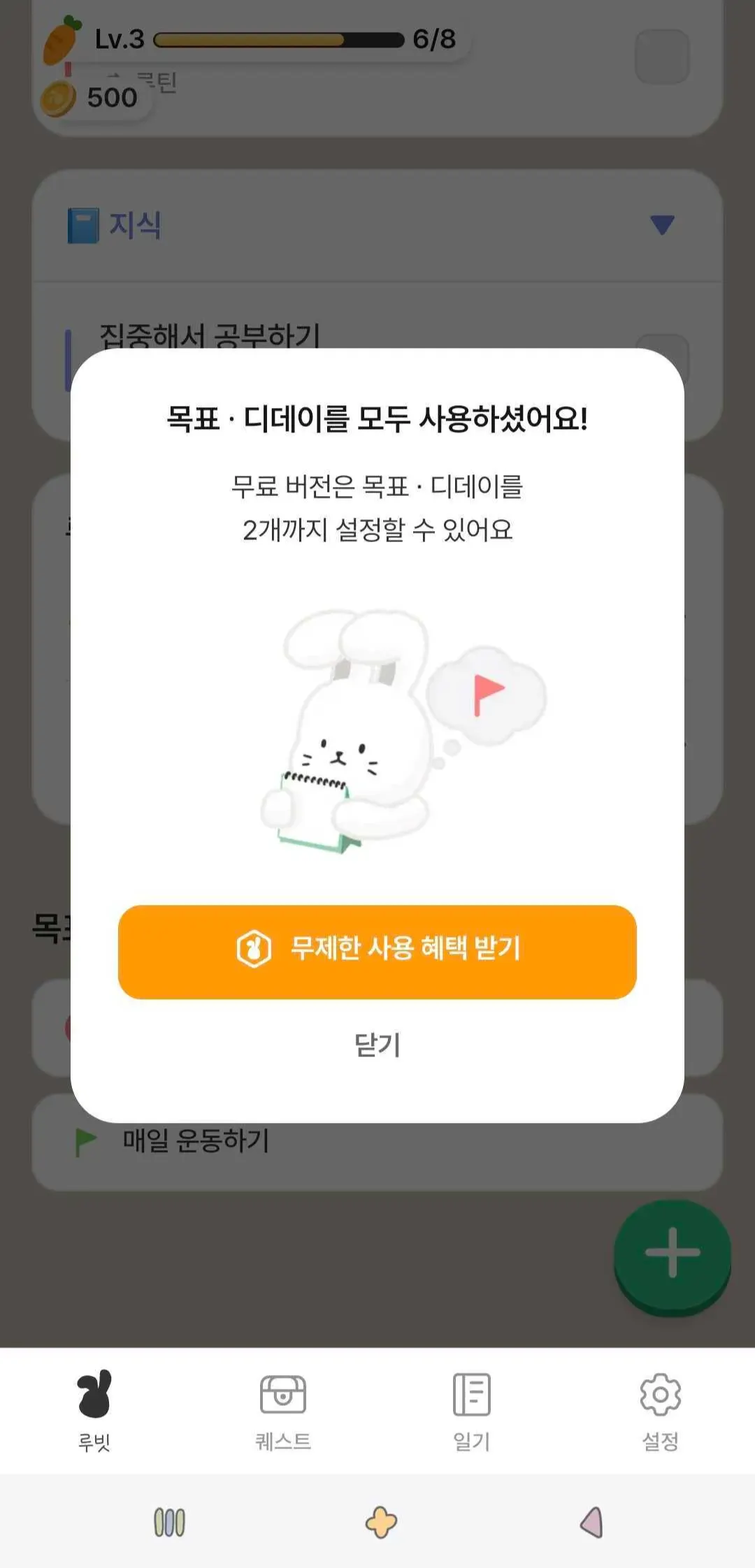Open recent apps from the navigation bar

[x=169, y=1523]
